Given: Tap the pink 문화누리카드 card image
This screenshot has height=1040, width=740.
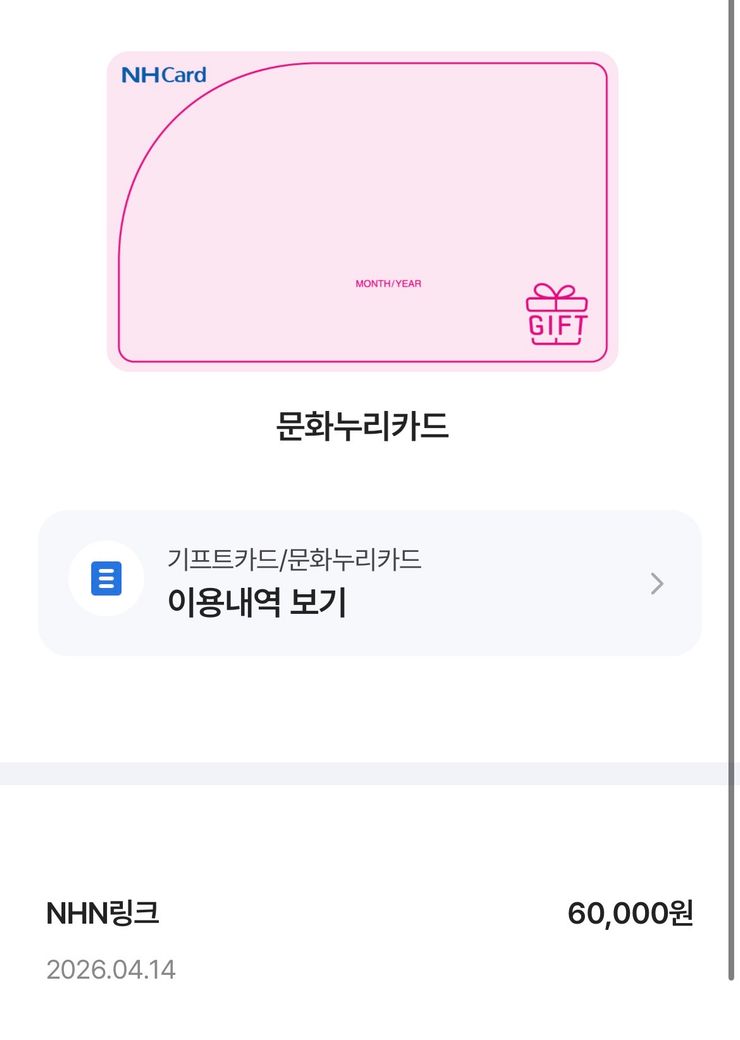Looking at the screenshot, I should pyautogui.click(x=362, y=211).
